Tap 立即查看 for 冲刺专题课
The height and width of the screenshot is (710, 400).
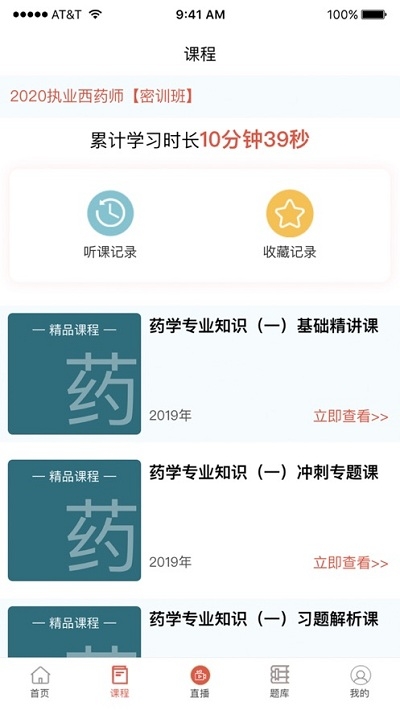(x=351, y=563)
